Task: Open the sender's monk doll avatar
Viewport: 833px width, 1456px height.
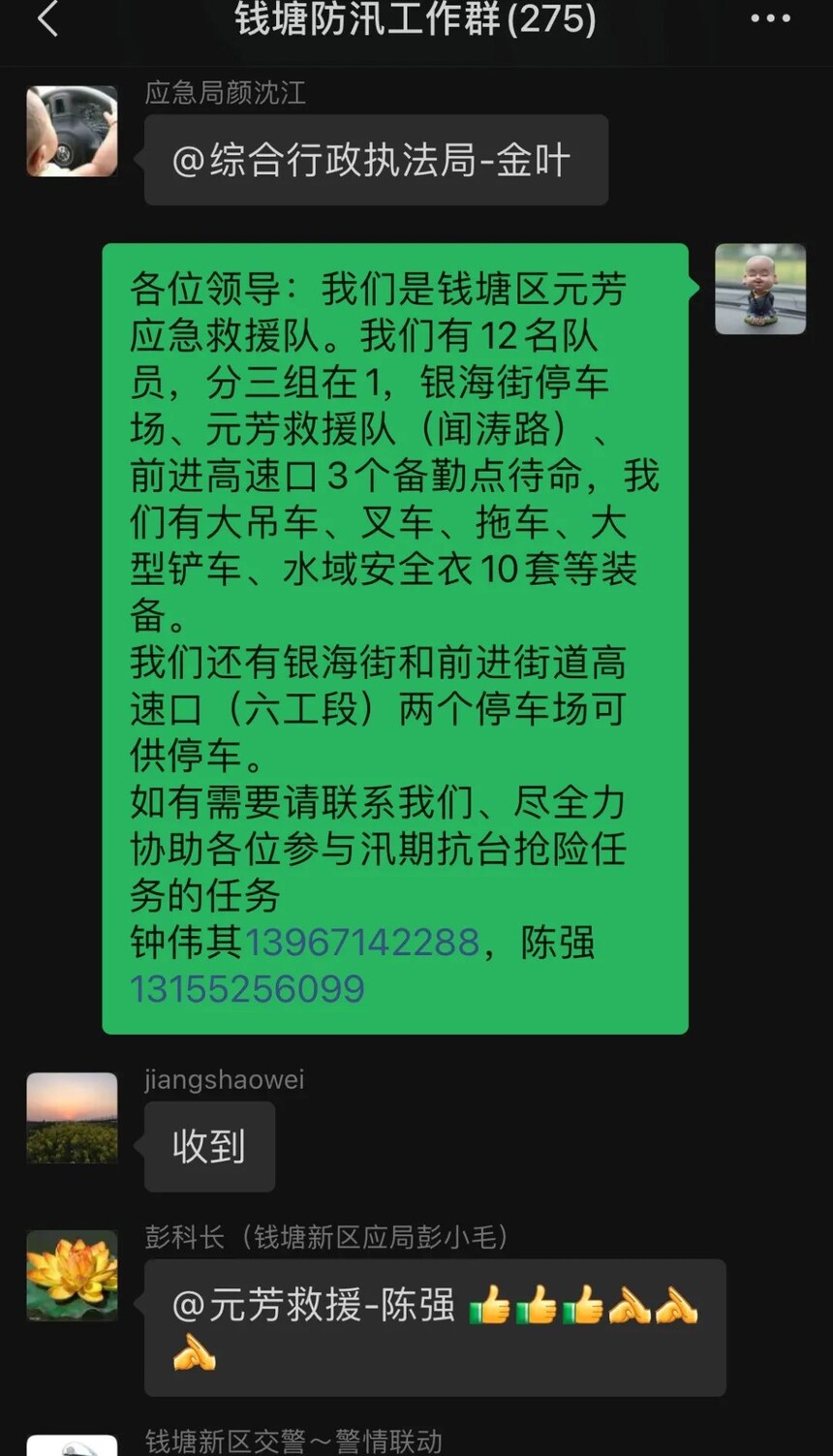Action: coord(760,289)
